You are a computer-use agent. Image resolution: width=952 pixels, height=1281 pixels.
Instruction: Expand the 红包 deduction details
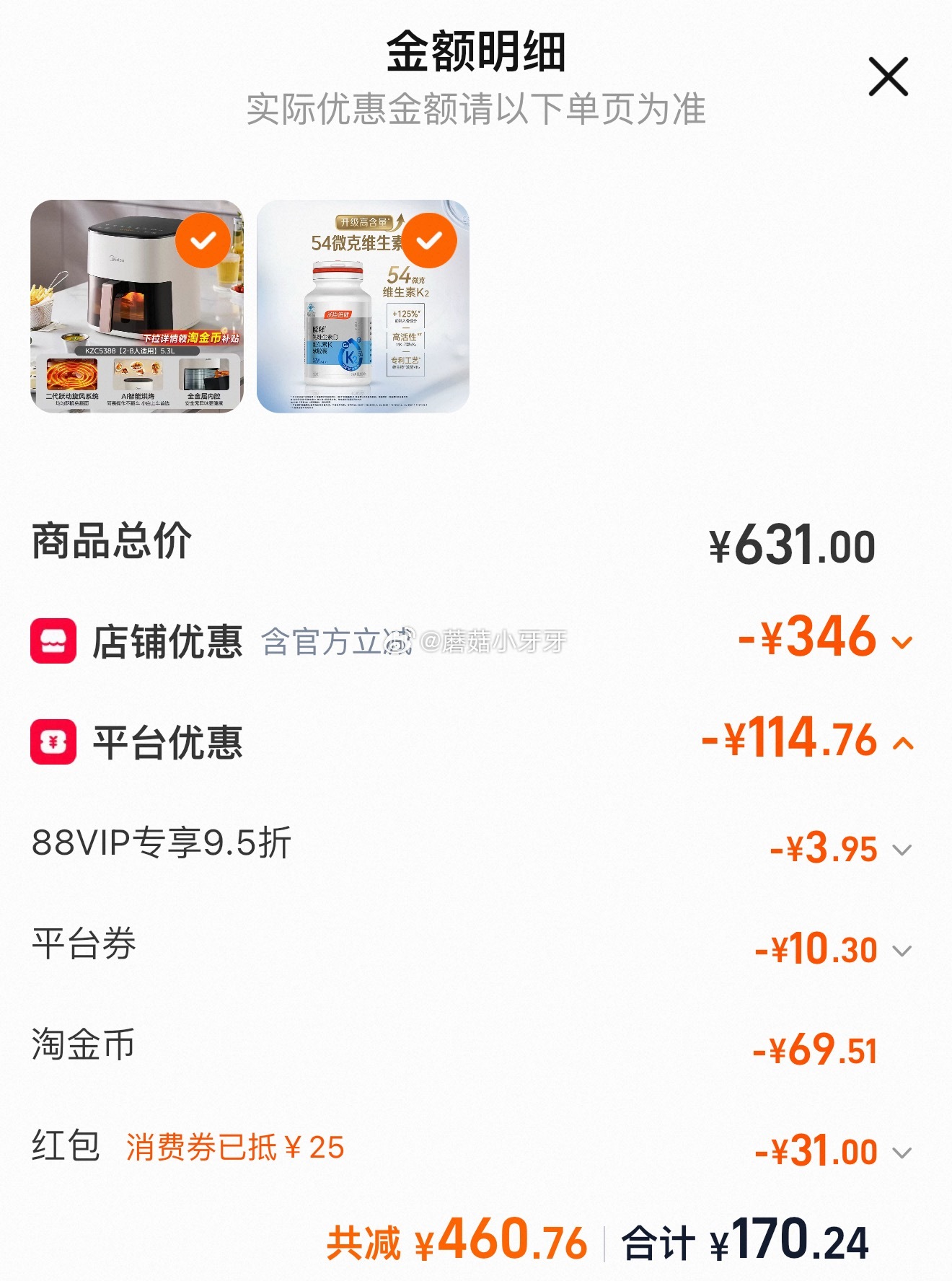pos(902,1153)
